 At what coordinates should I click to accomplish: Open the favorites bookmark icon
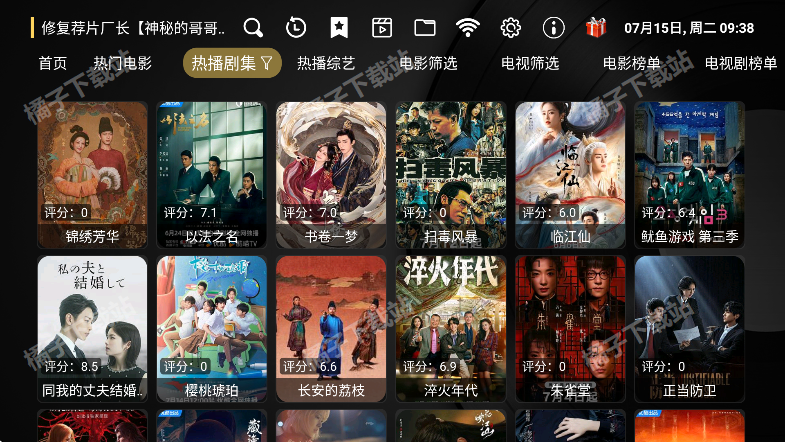[x=339, y=28]
